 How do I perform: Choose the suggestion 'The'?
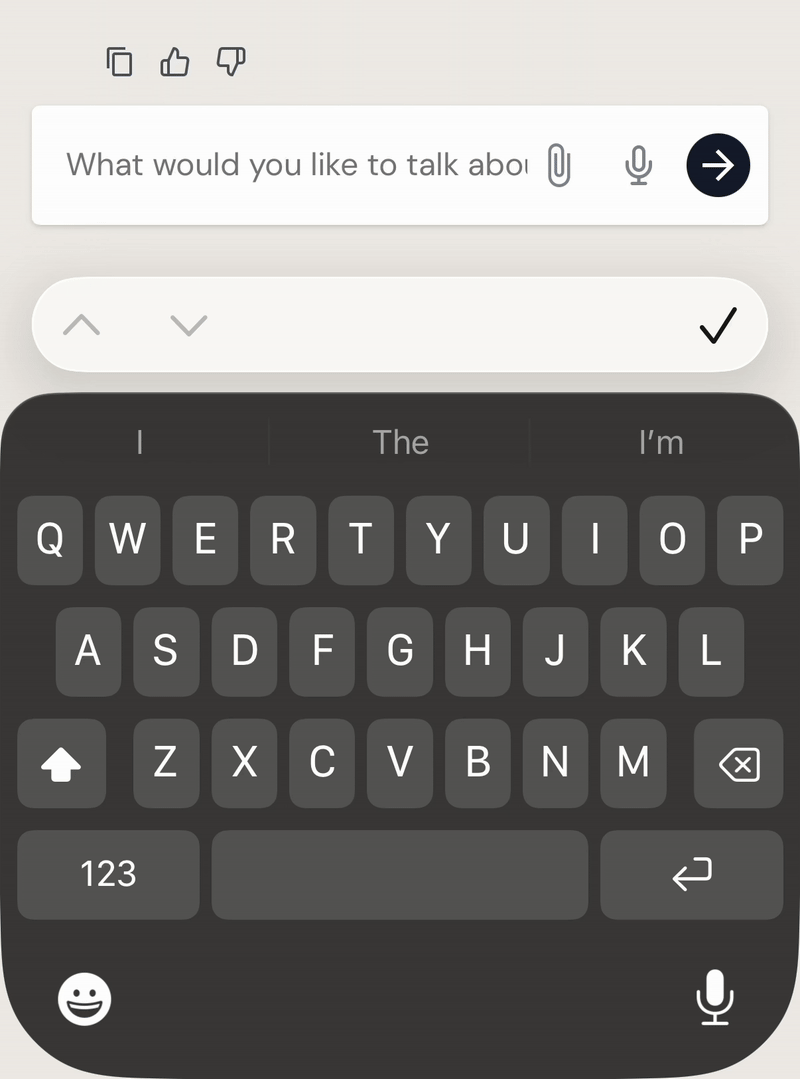coord(400,442)
